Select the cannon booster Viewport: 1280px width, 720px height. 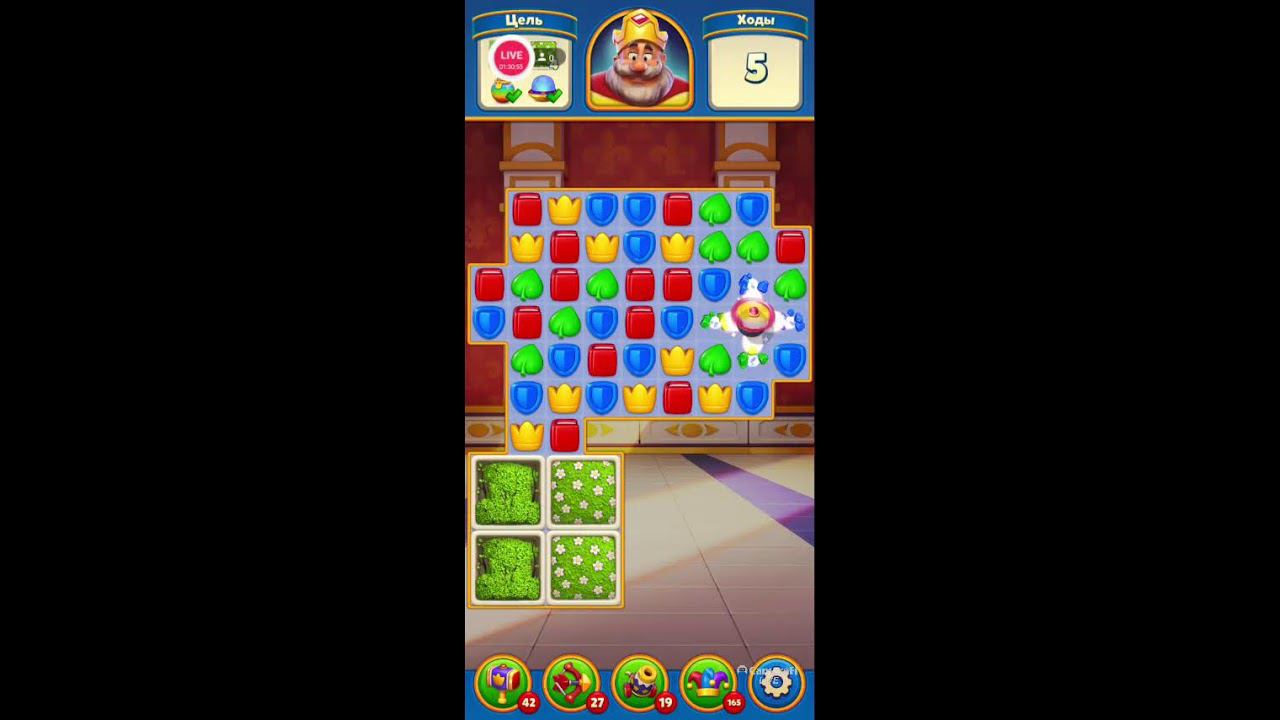[639, 683]
